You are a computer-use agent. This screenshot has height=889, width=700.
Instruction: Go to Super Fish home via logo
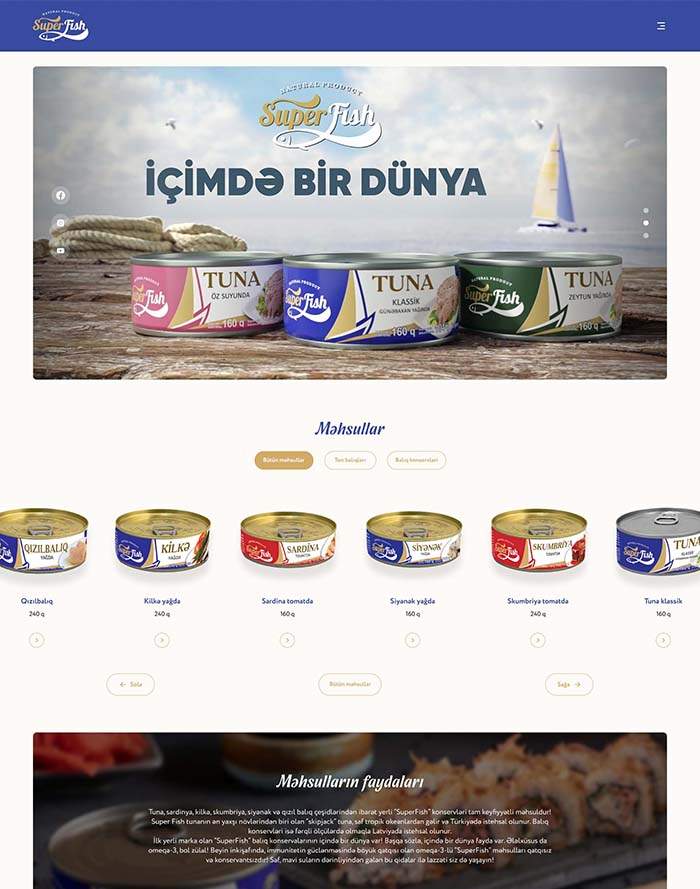(x=60, y=26)
